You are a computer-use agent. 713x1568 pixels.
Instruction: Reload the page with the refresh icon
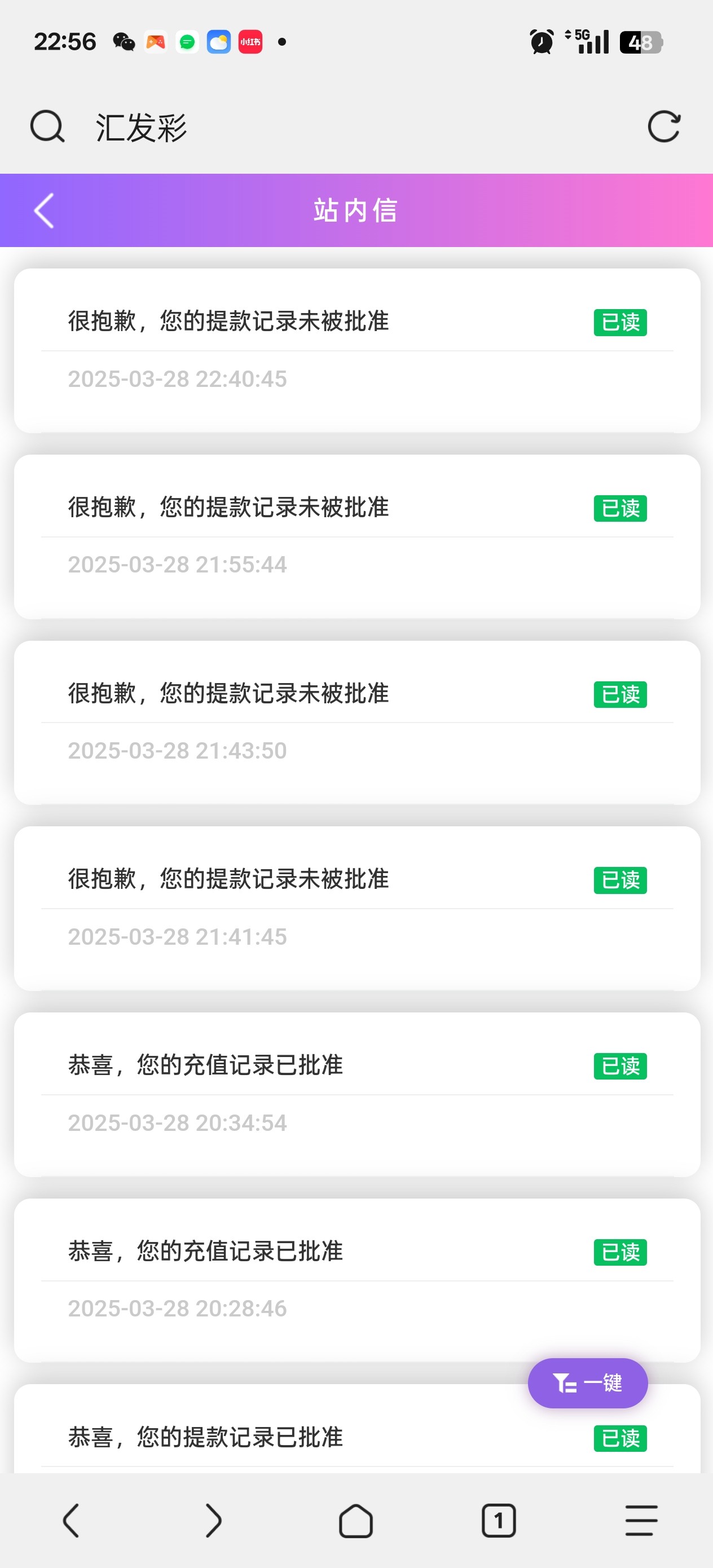663,126
